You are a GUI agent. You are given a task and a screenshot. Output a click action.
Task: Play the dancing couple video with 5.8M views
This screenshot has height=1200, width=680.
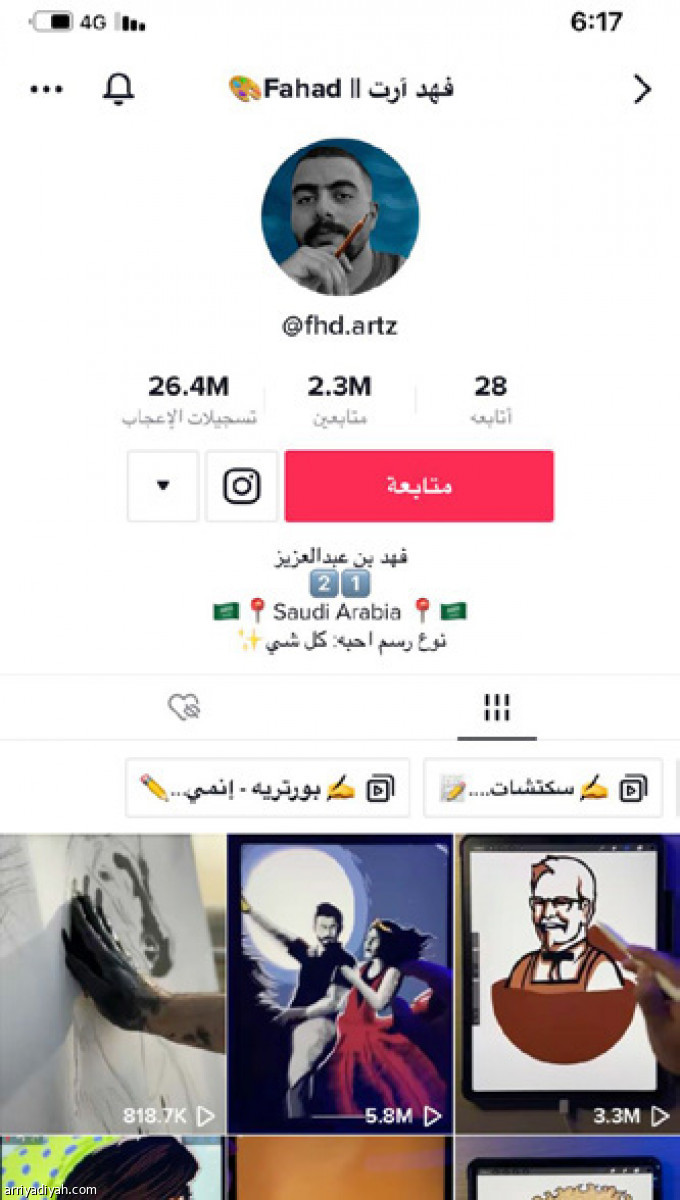click(x=340, y=982)
